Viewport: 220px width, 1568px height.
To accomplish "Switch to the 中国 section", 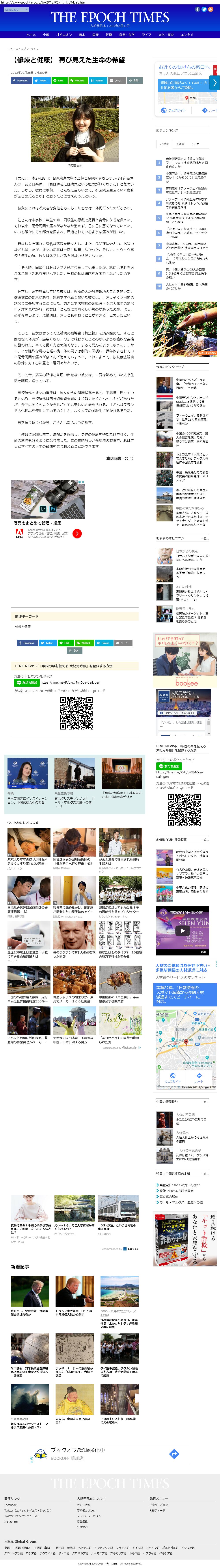I will tap(46, 35).
